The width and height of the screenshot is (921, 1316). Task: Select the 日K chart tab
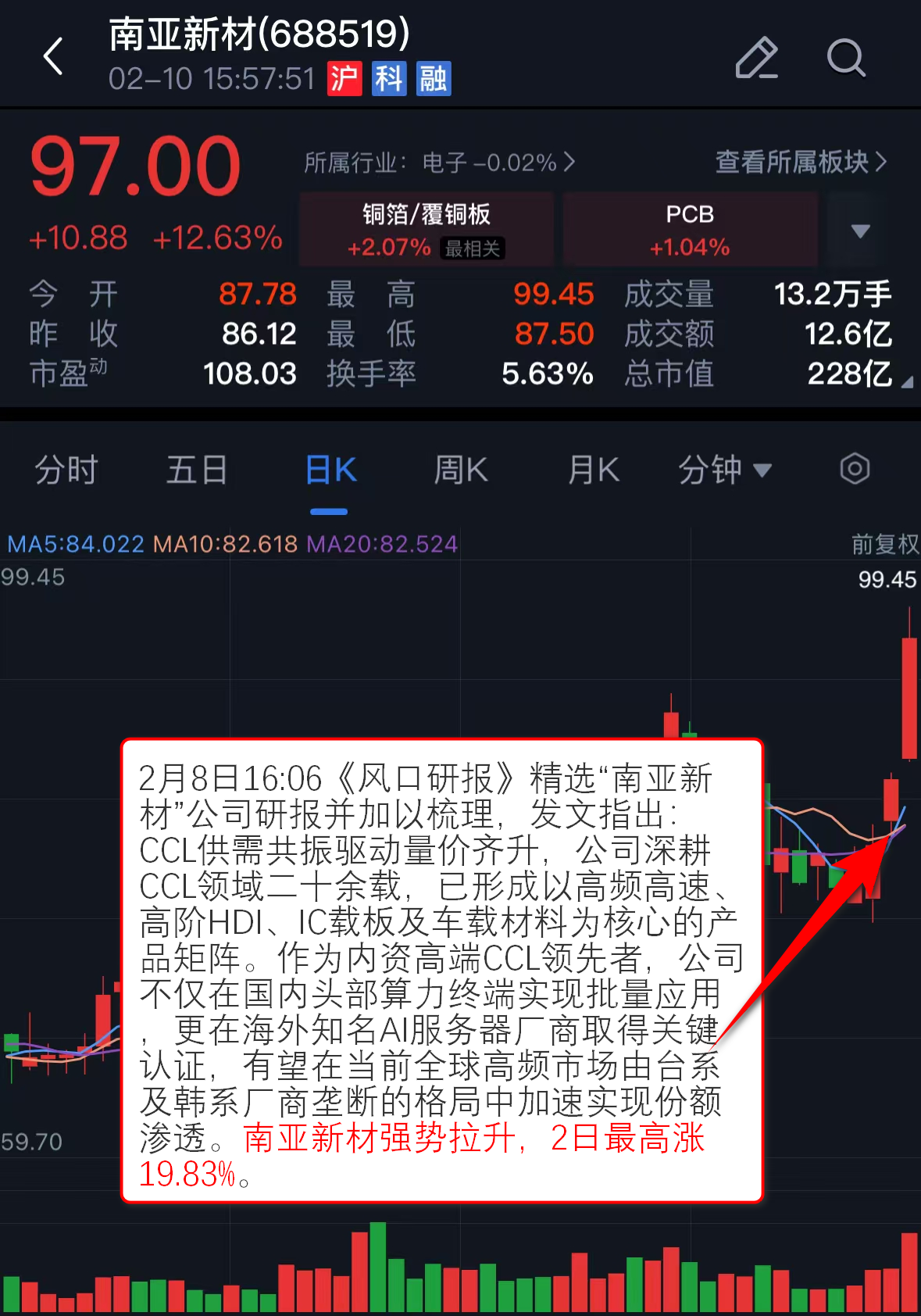330,470
